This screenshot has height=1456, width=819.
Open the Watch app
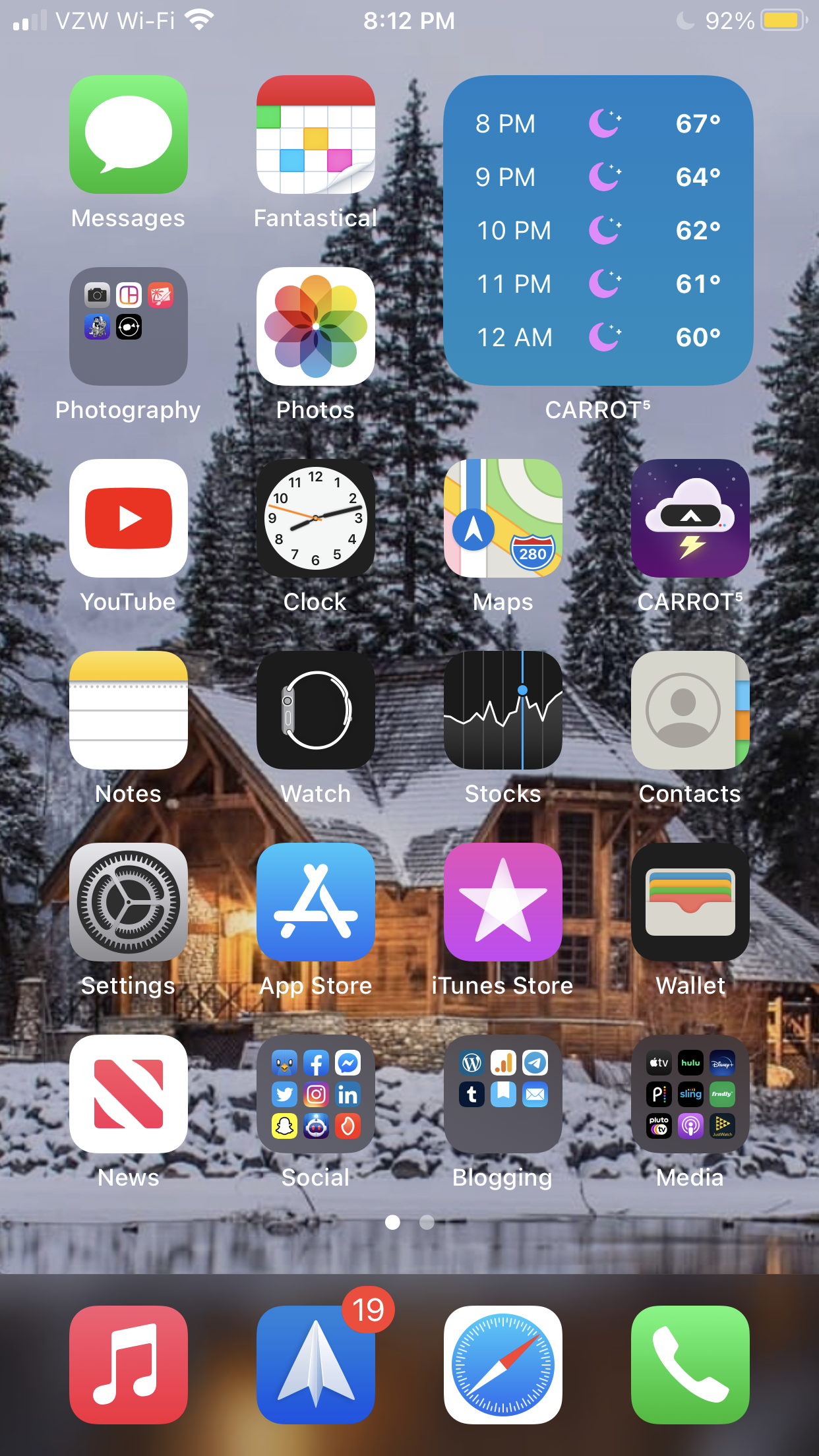point(316,710)
